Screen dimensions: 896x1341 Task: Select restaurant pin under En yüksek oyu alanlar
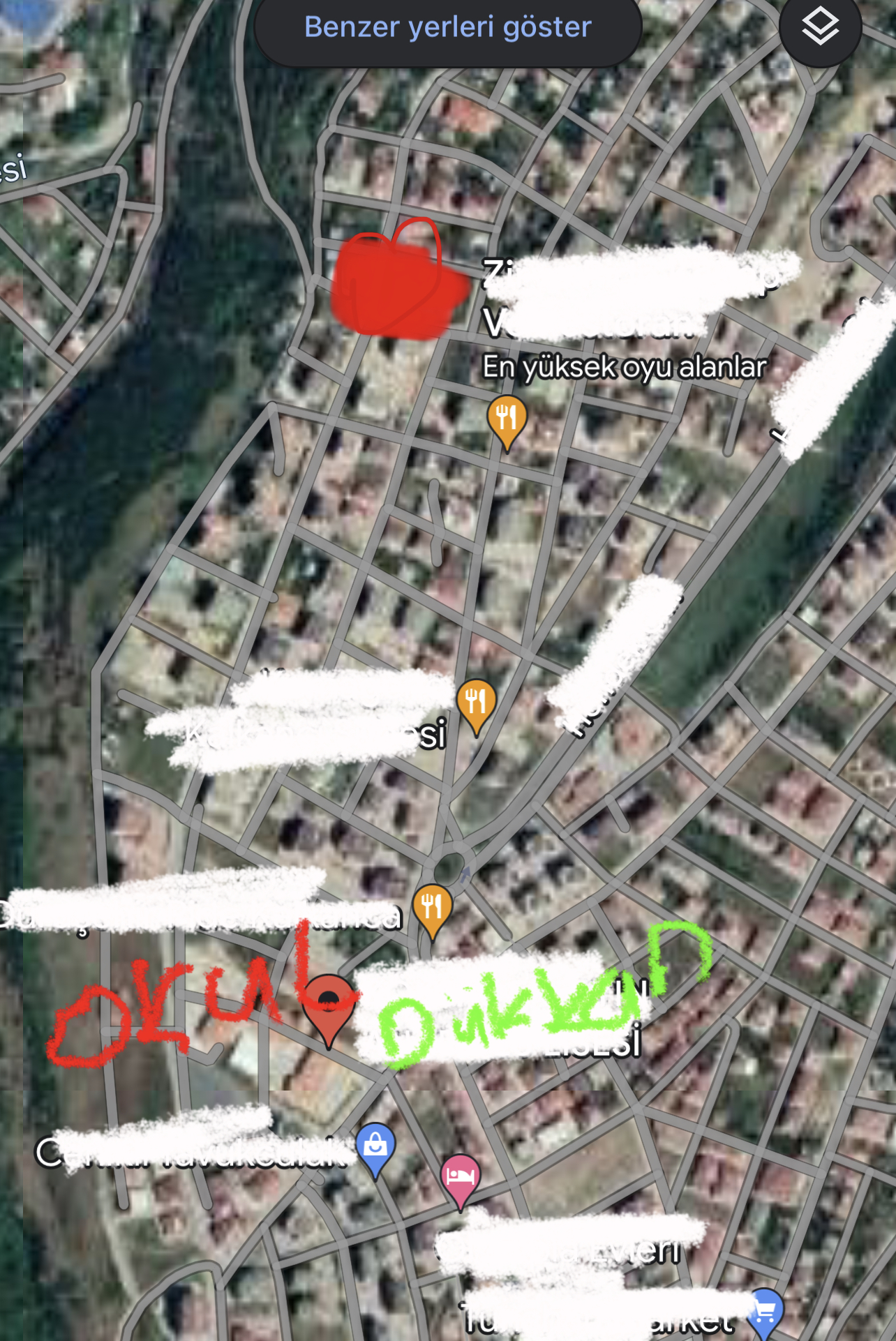(507, 423)
